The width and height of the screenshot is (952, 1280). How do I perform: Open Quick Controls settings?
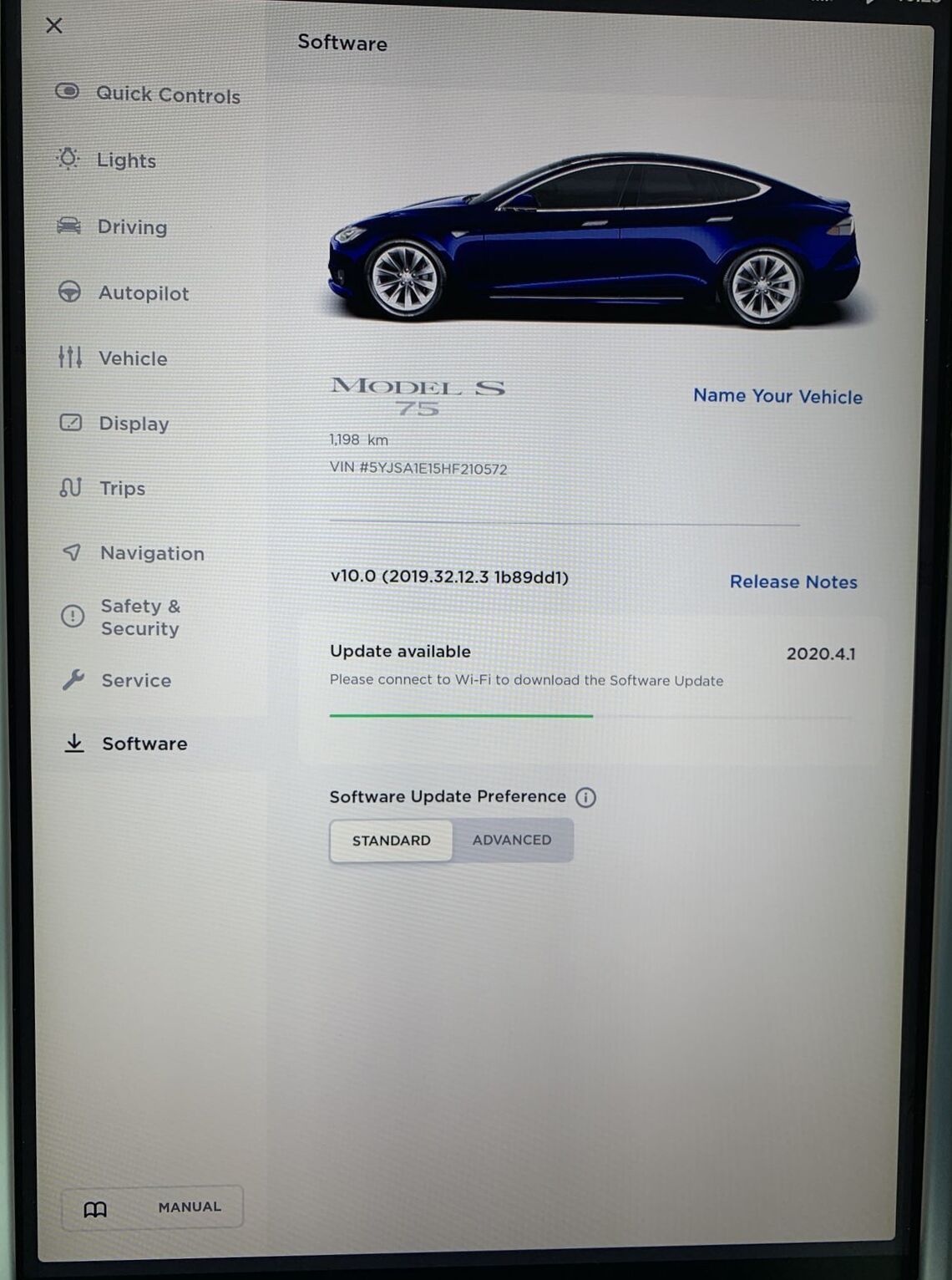(x=166, y=94)
